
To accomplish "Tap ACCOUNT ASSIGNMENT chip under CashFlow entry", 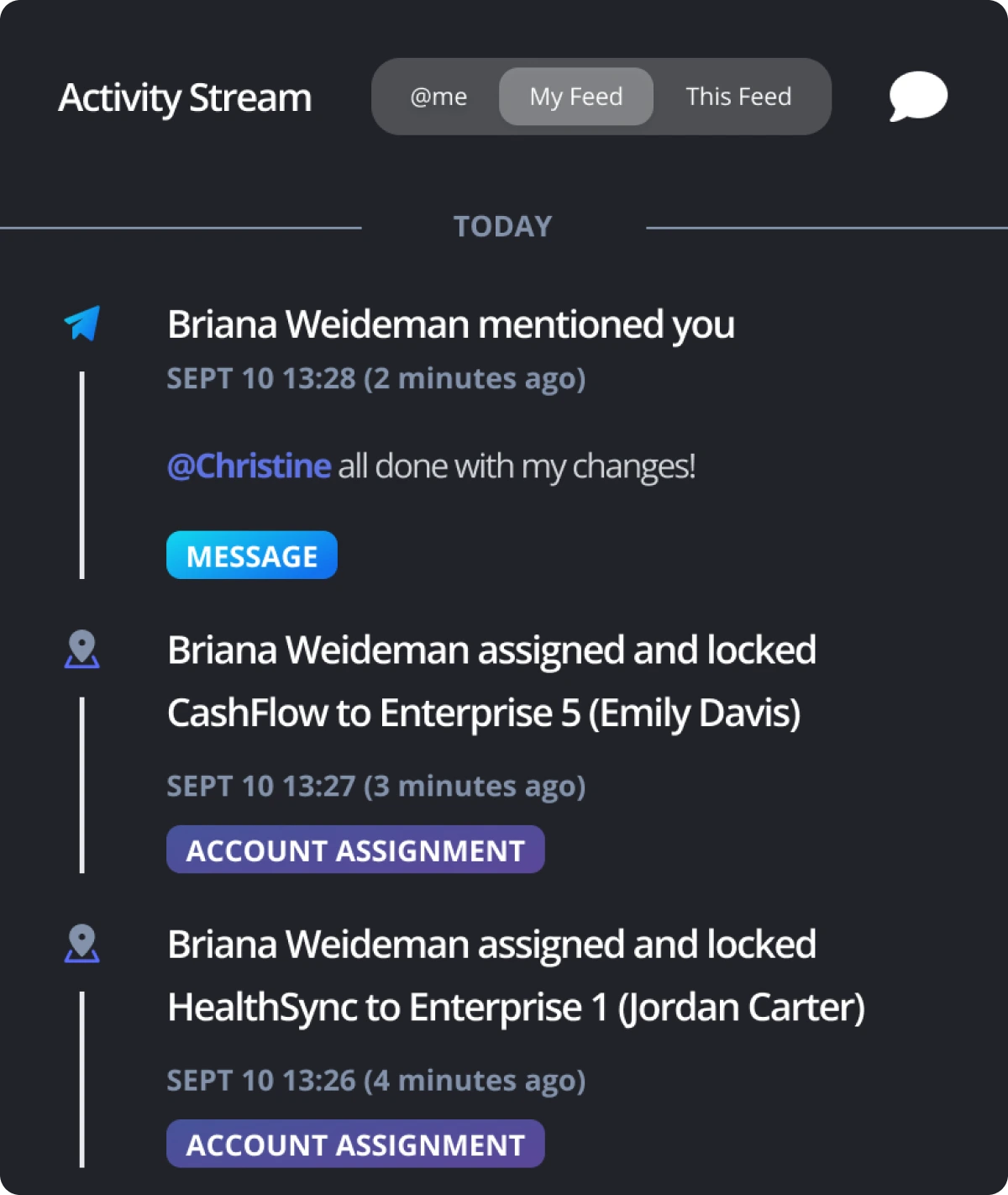I will tap(355, 850).
